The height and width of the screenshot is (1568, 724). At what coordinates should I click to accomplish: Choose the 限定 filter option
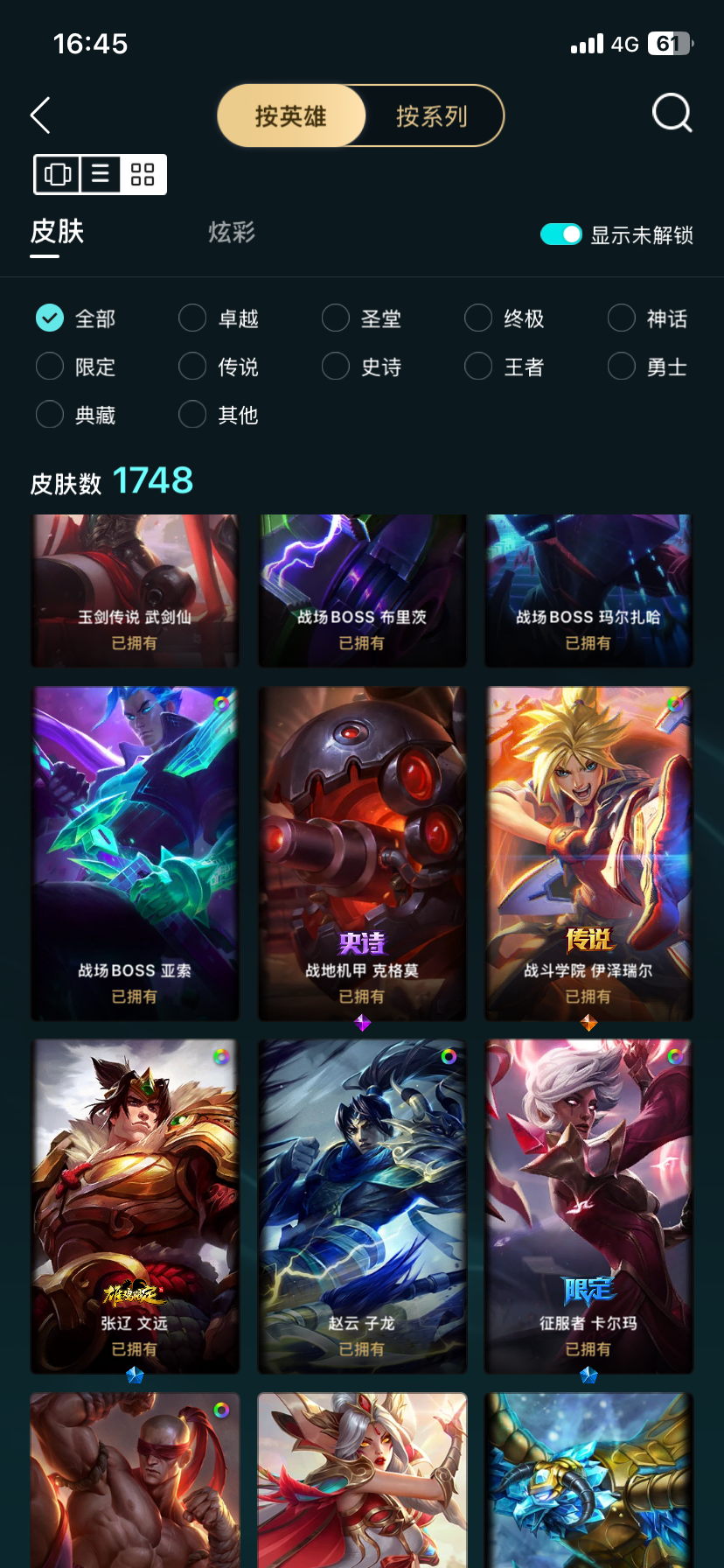[x=76, y=367]
